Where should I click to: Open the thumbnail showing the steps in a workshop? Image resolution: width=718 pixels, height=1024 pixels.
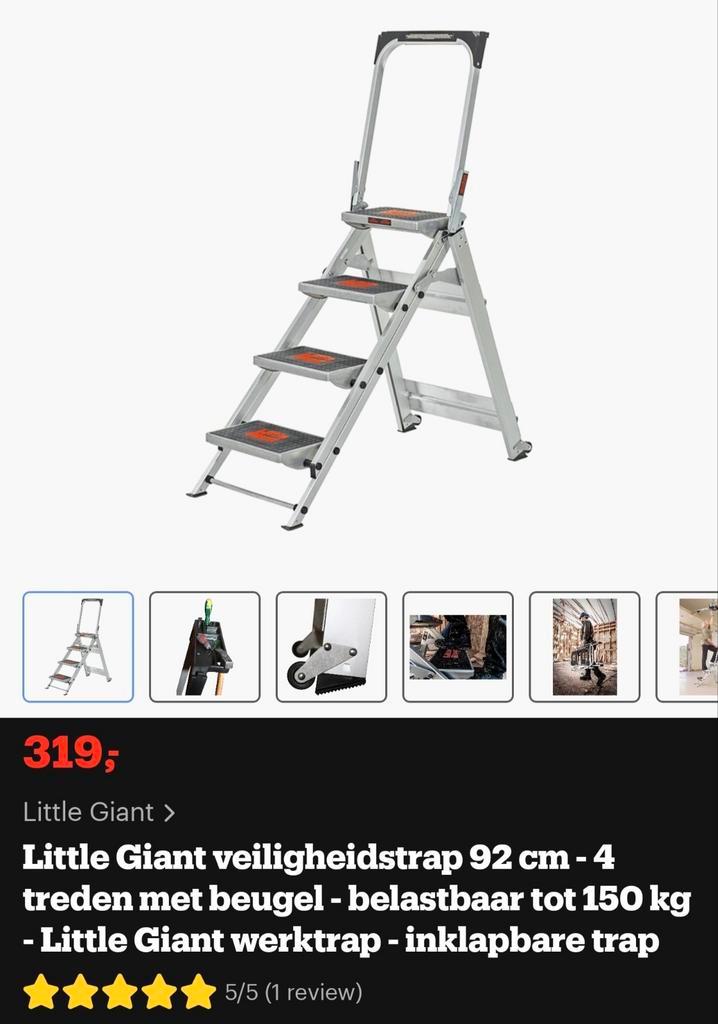pyautogui.click(x=458, y=647)
